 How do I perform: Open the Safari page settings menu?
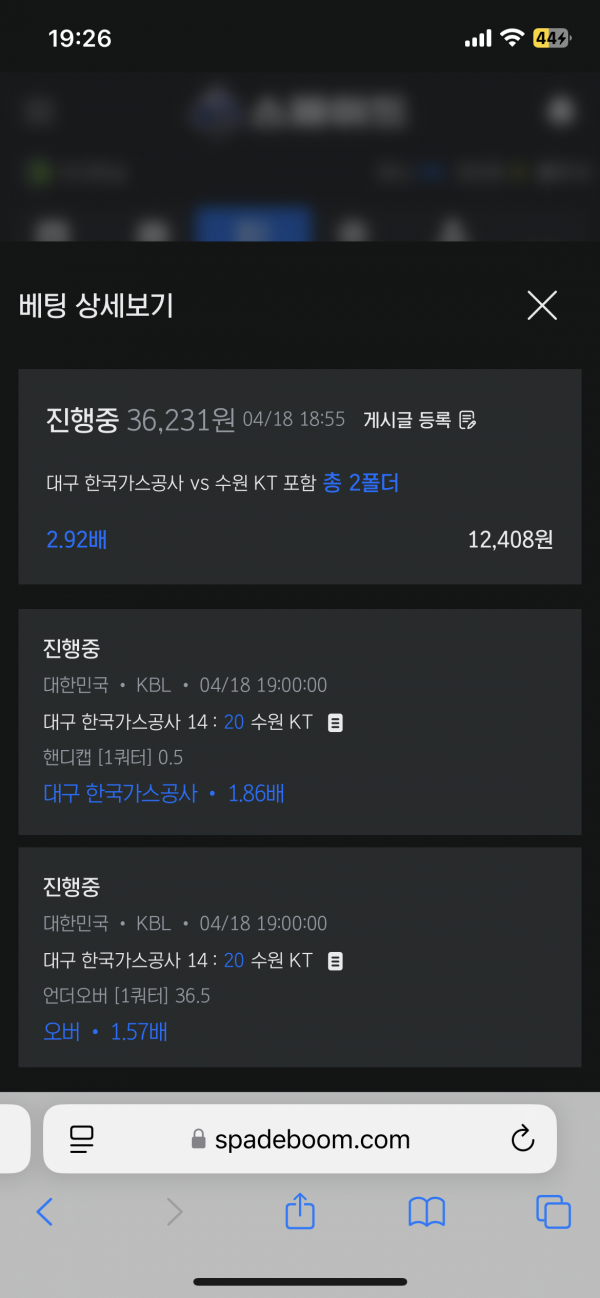[81, 1138]
